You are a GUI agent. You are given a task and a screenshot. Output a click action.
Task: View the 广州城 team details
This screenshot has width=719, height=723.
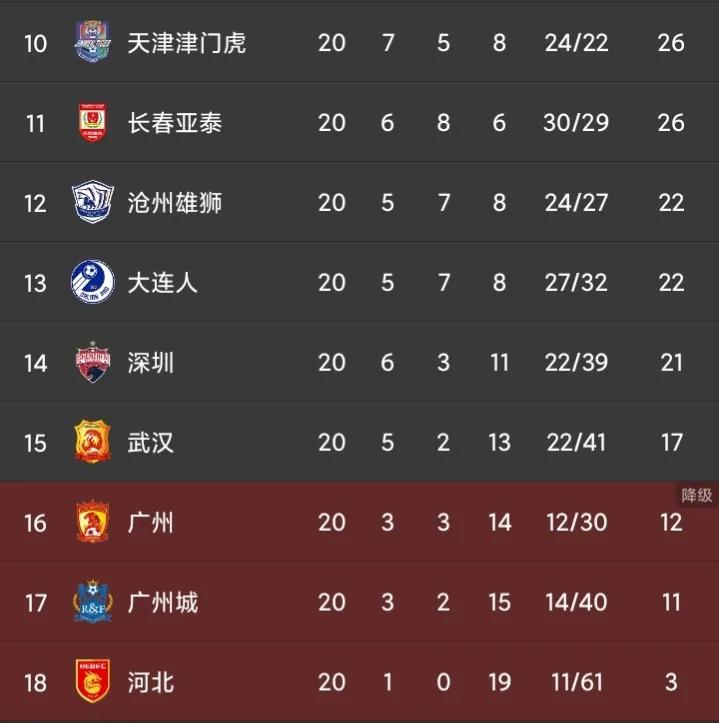tap(163, 603)
